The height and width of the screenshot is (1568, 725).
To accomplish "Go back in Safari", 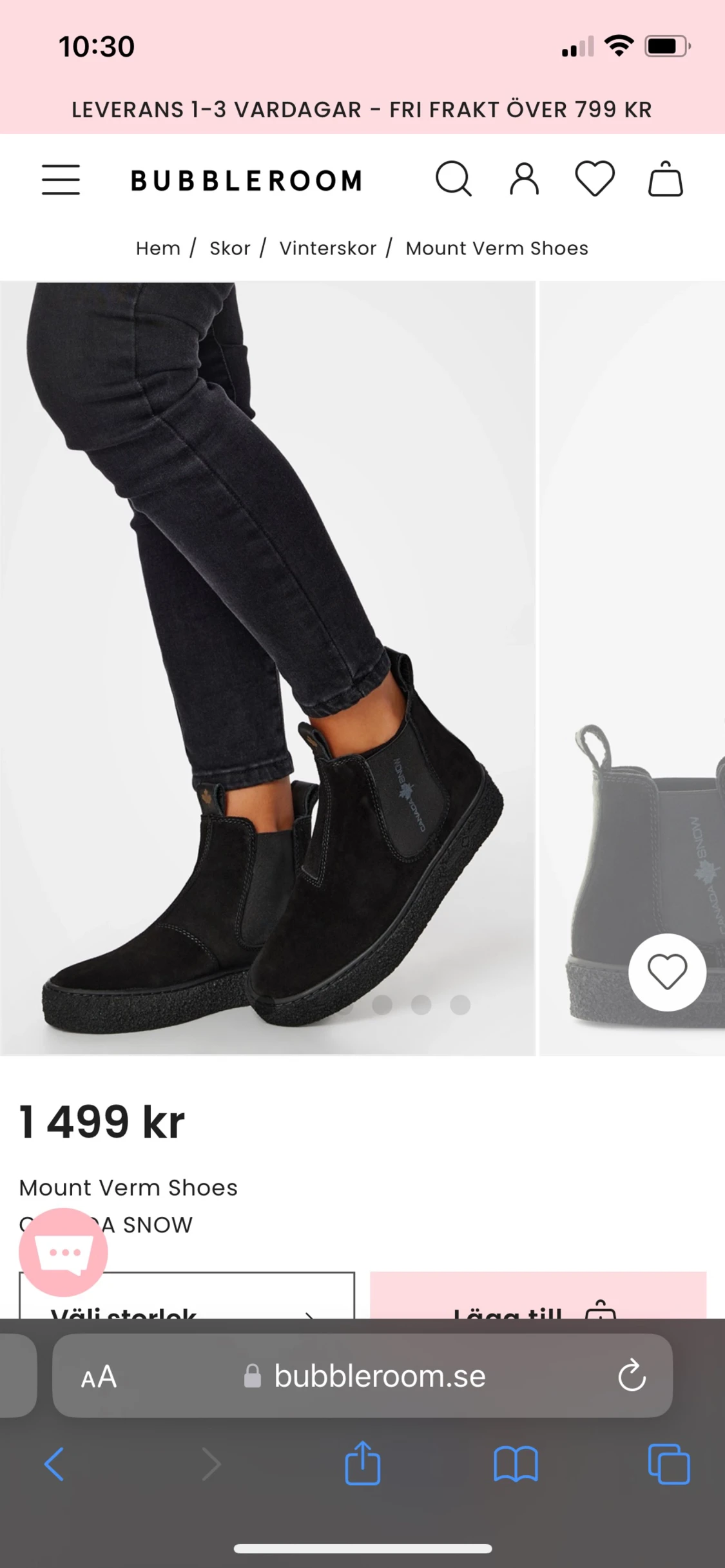I will point(54,1464).
